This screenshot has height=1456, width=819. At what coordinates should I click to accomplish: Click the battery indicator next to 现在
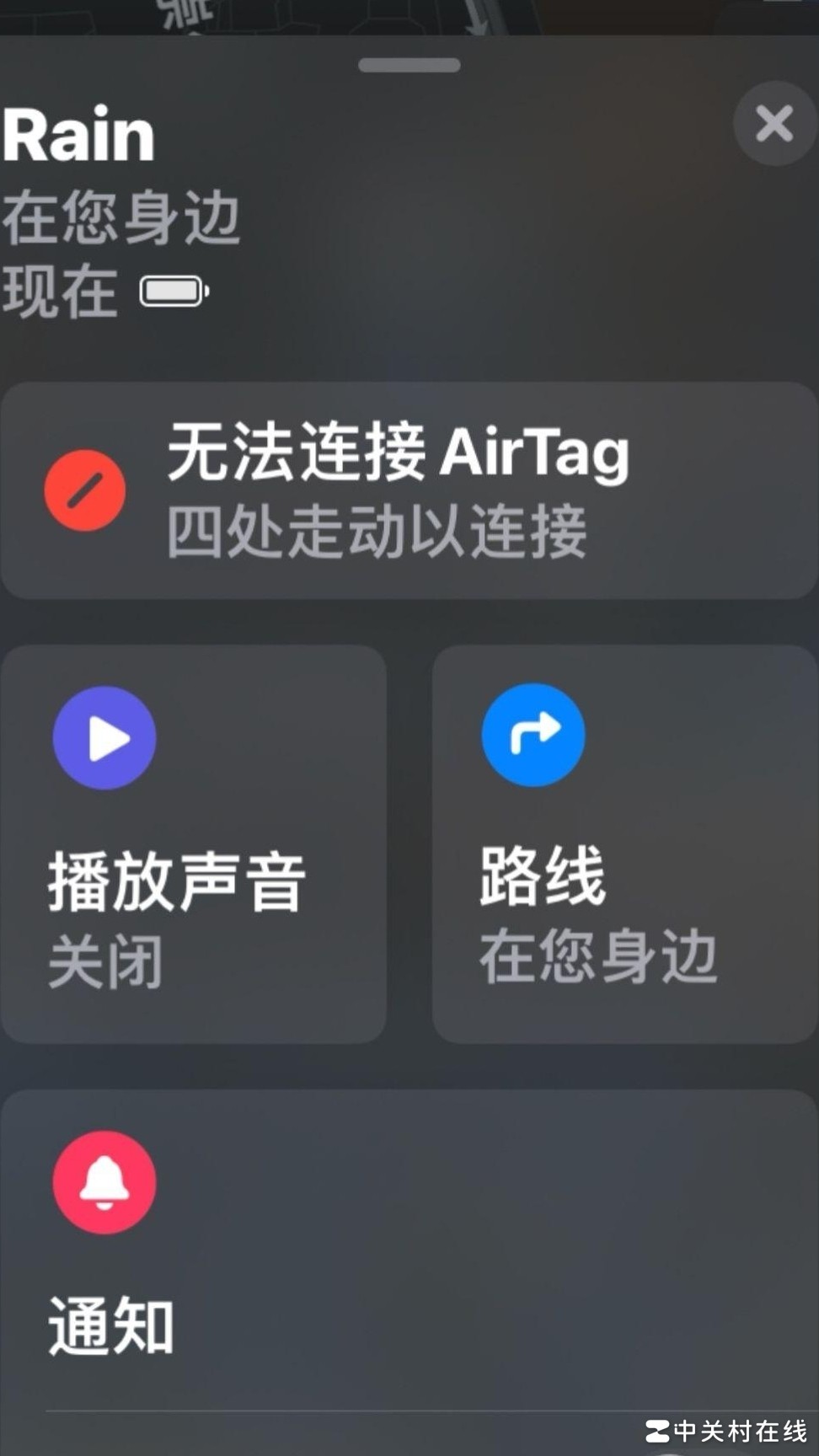click(174, 291)
